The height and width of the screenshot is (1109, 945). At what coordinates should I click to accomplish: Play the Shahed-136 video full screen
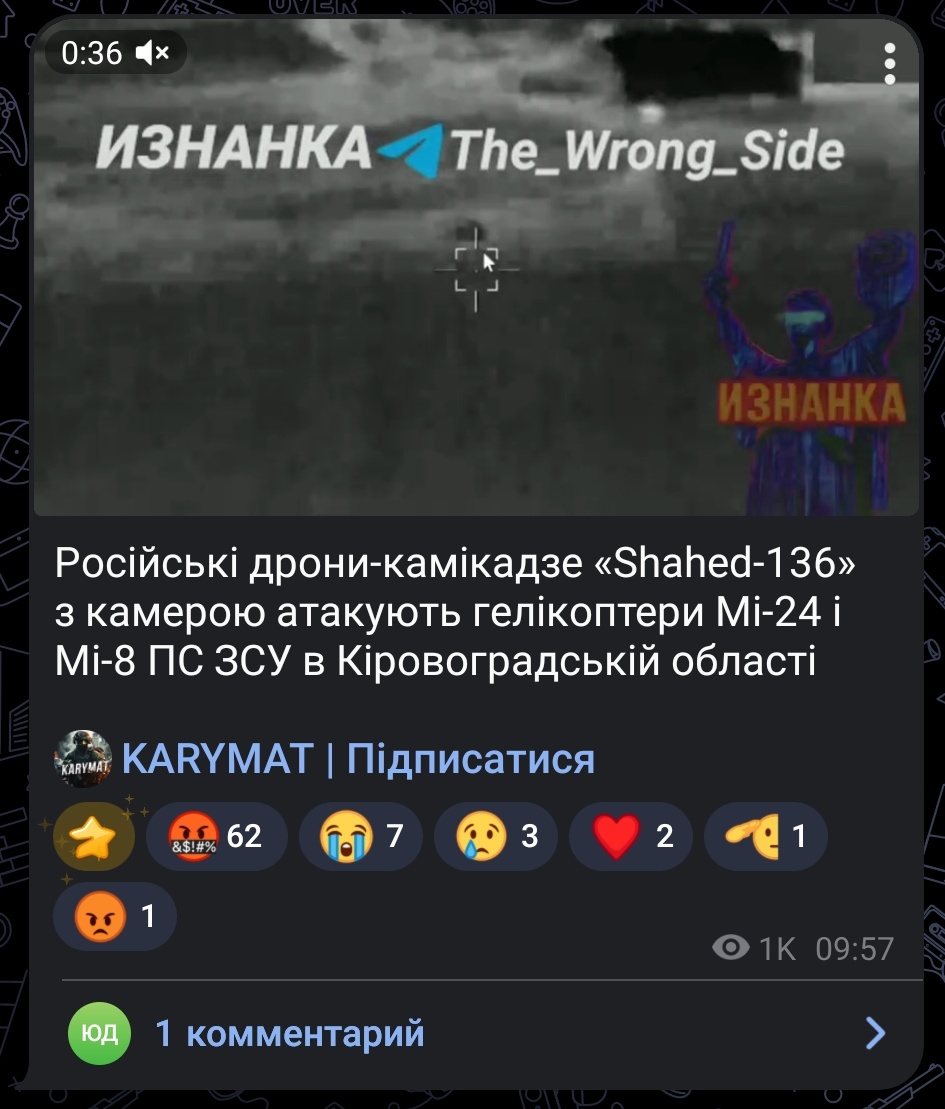[476, 300]
